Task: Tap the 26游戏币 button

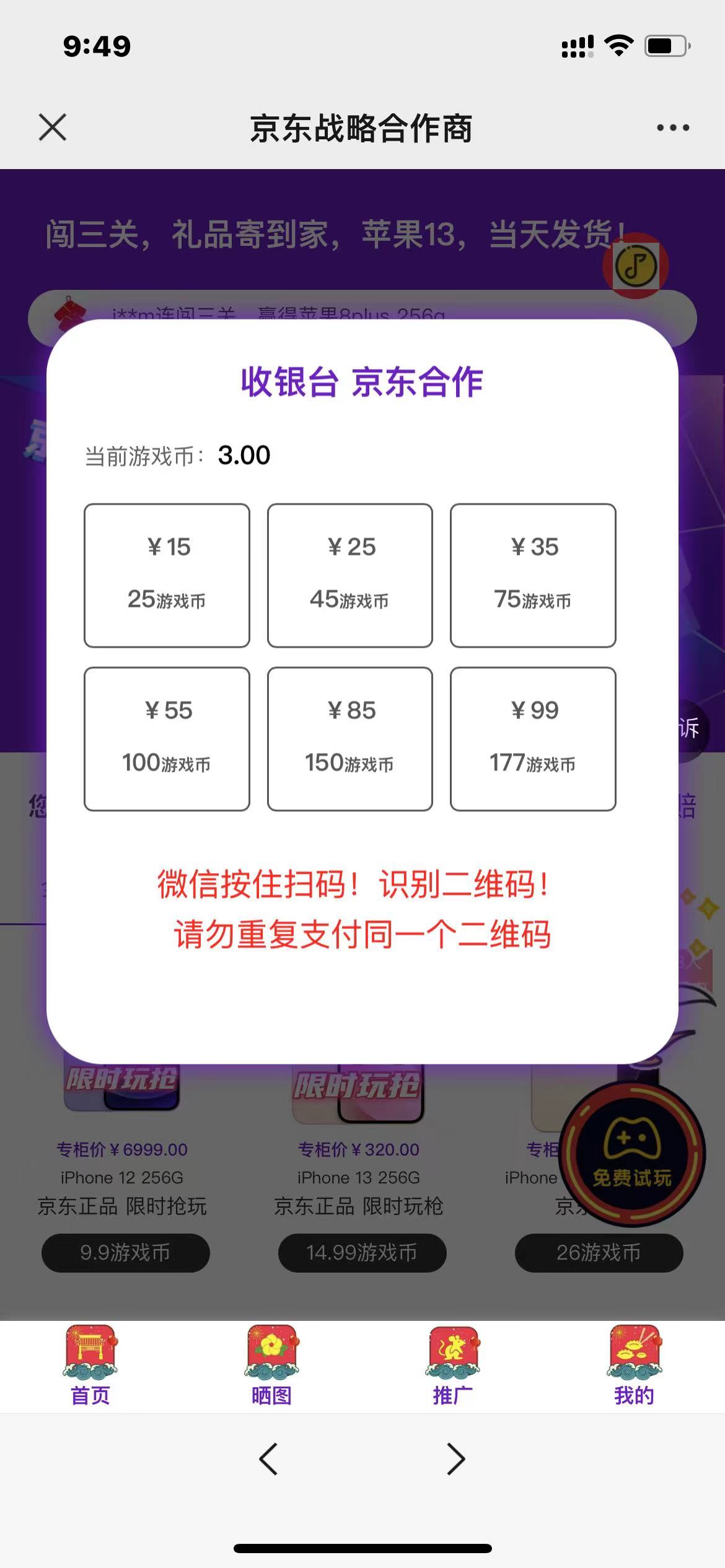Action: click(x=599, y=1253)
